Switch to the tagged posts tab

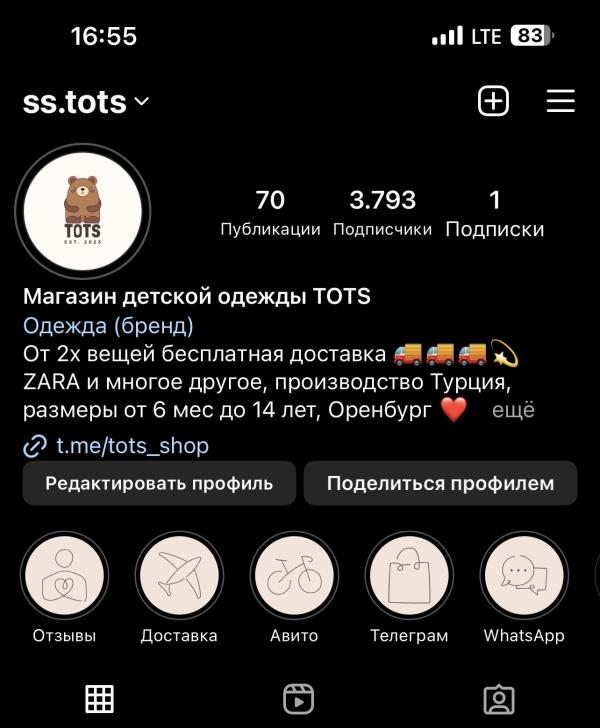pyautogui.click(x=499, y=698)
